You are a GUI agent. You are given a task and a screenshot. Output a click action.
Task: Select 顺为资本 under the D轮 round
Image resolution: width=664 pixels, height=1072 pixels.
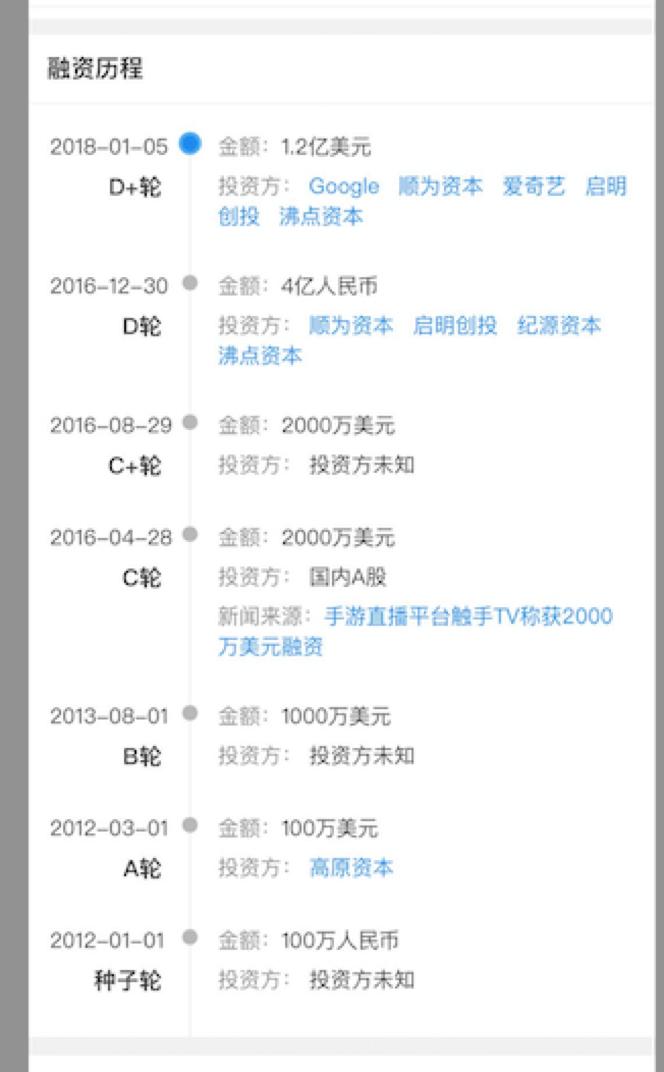pyautogui.click(x=350, y=326)
